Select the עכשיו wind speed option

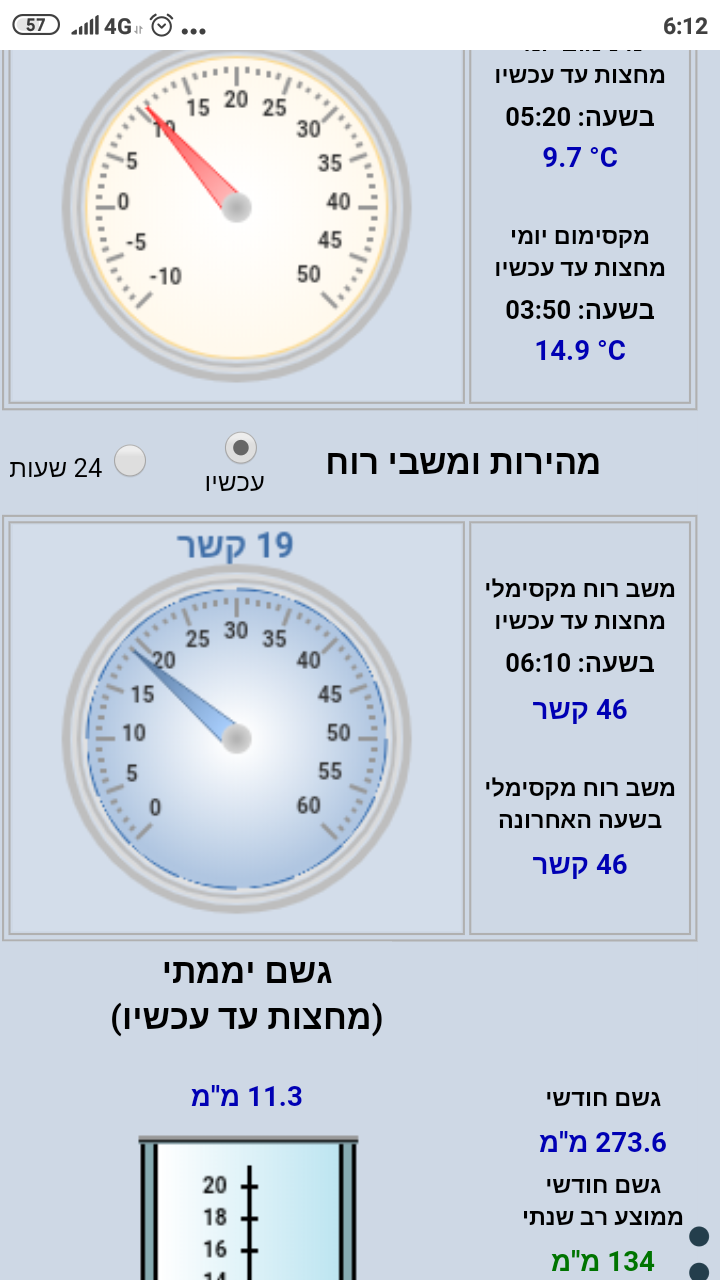(240, 448)
